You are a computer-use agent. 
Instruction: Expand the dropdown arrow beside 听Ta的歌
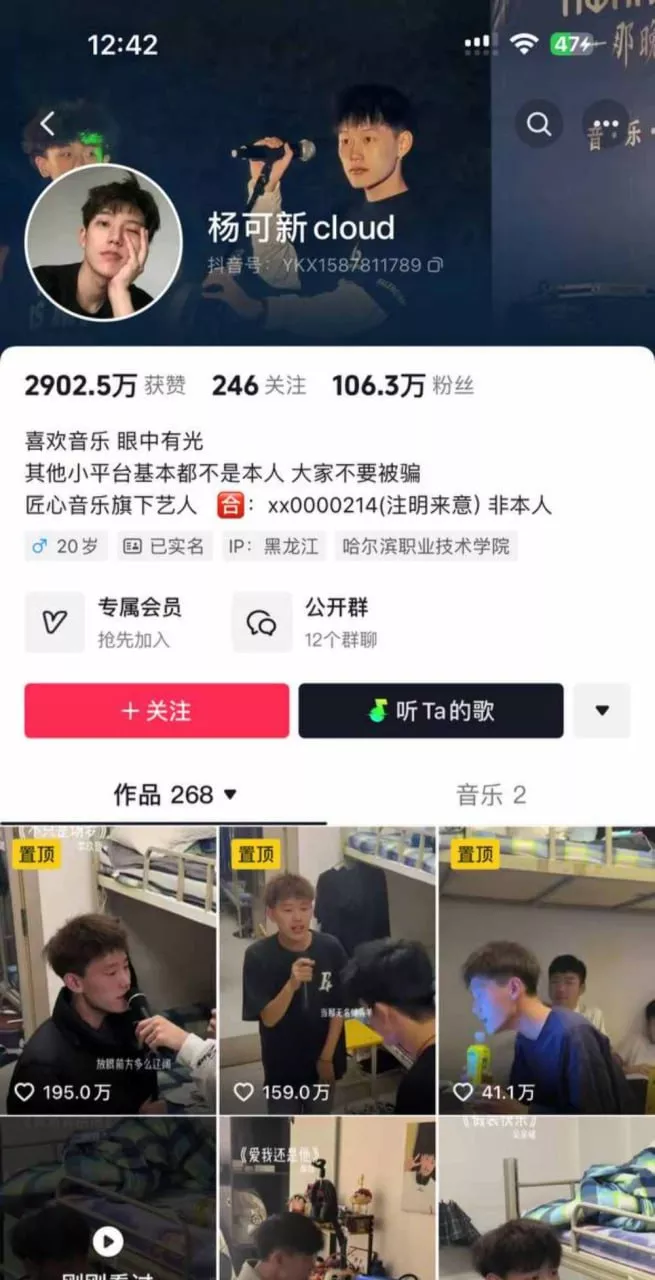(602, 711)
